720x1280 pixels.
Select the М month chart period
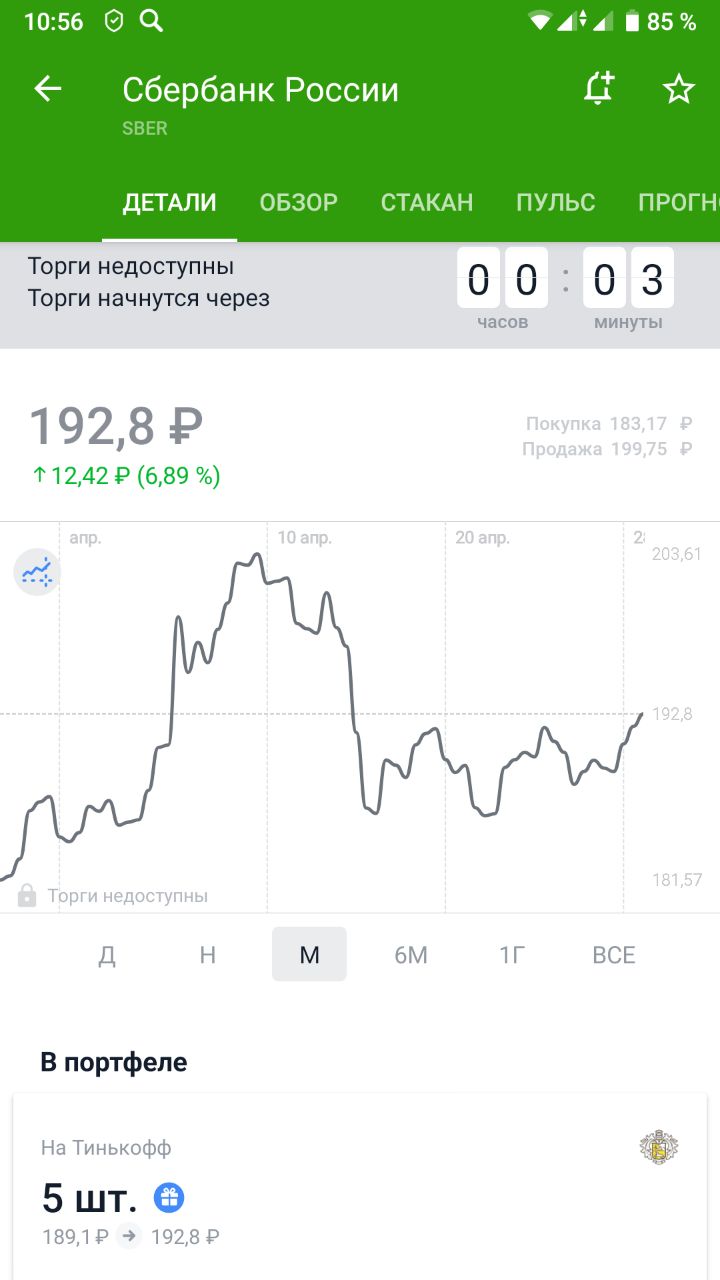click(x=309, y=955)
